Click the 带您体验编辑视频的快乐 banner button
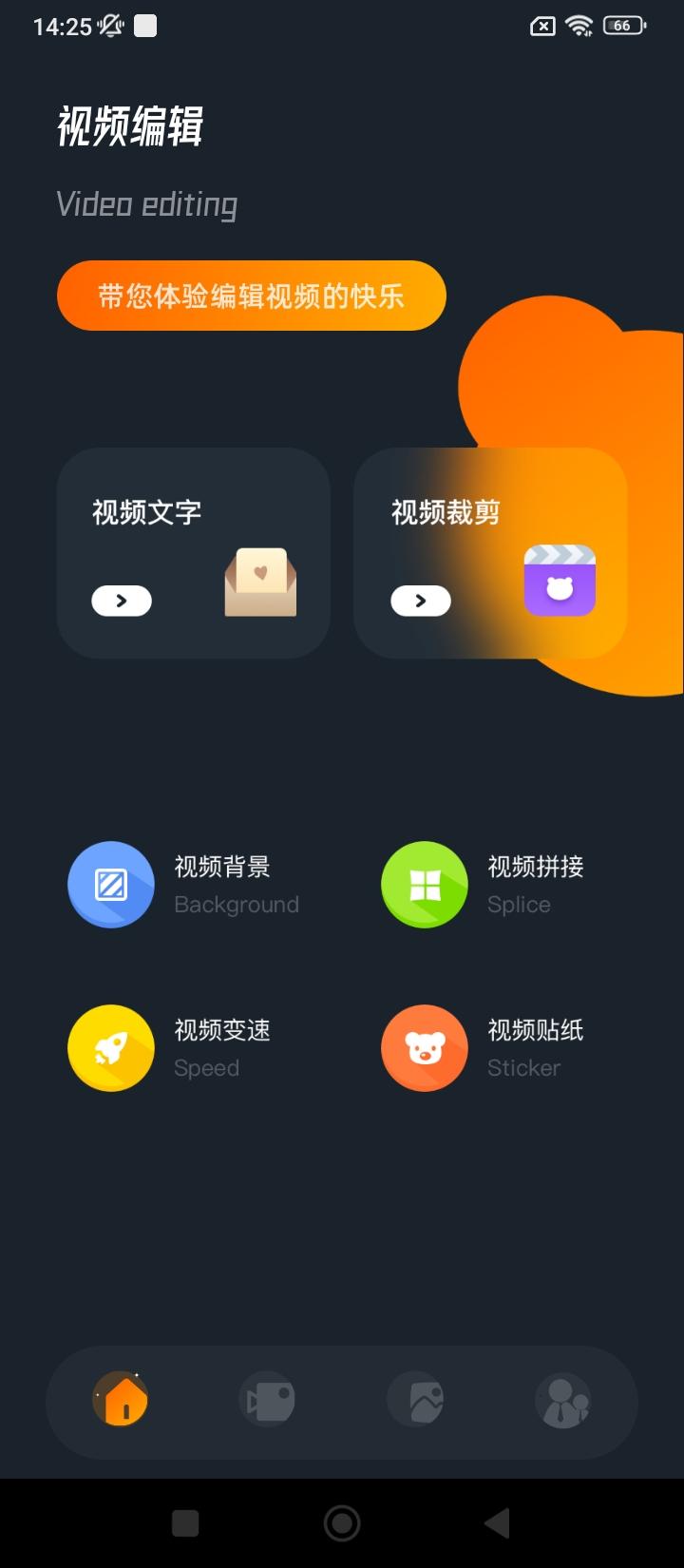 point(251,296)
